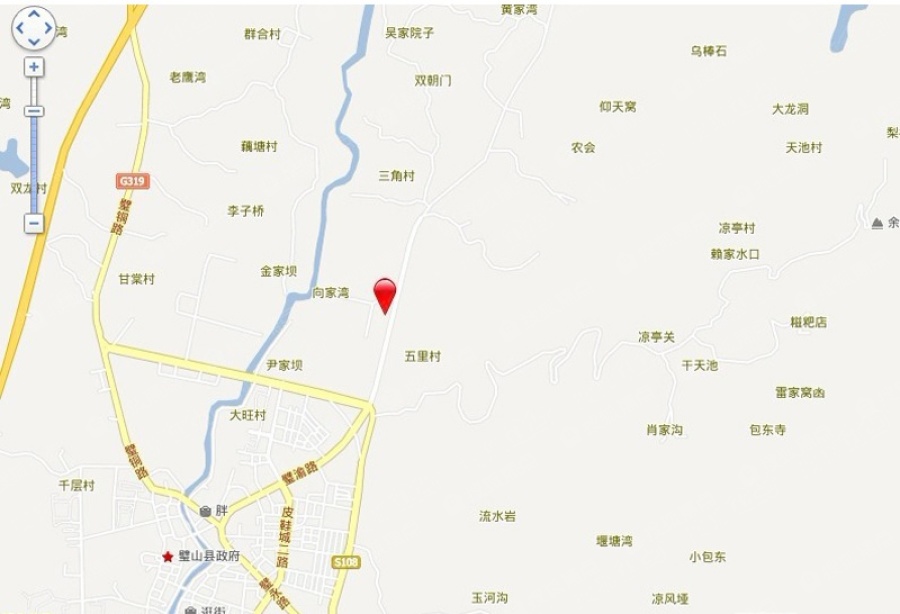Zoom out with the minus button

34,223
